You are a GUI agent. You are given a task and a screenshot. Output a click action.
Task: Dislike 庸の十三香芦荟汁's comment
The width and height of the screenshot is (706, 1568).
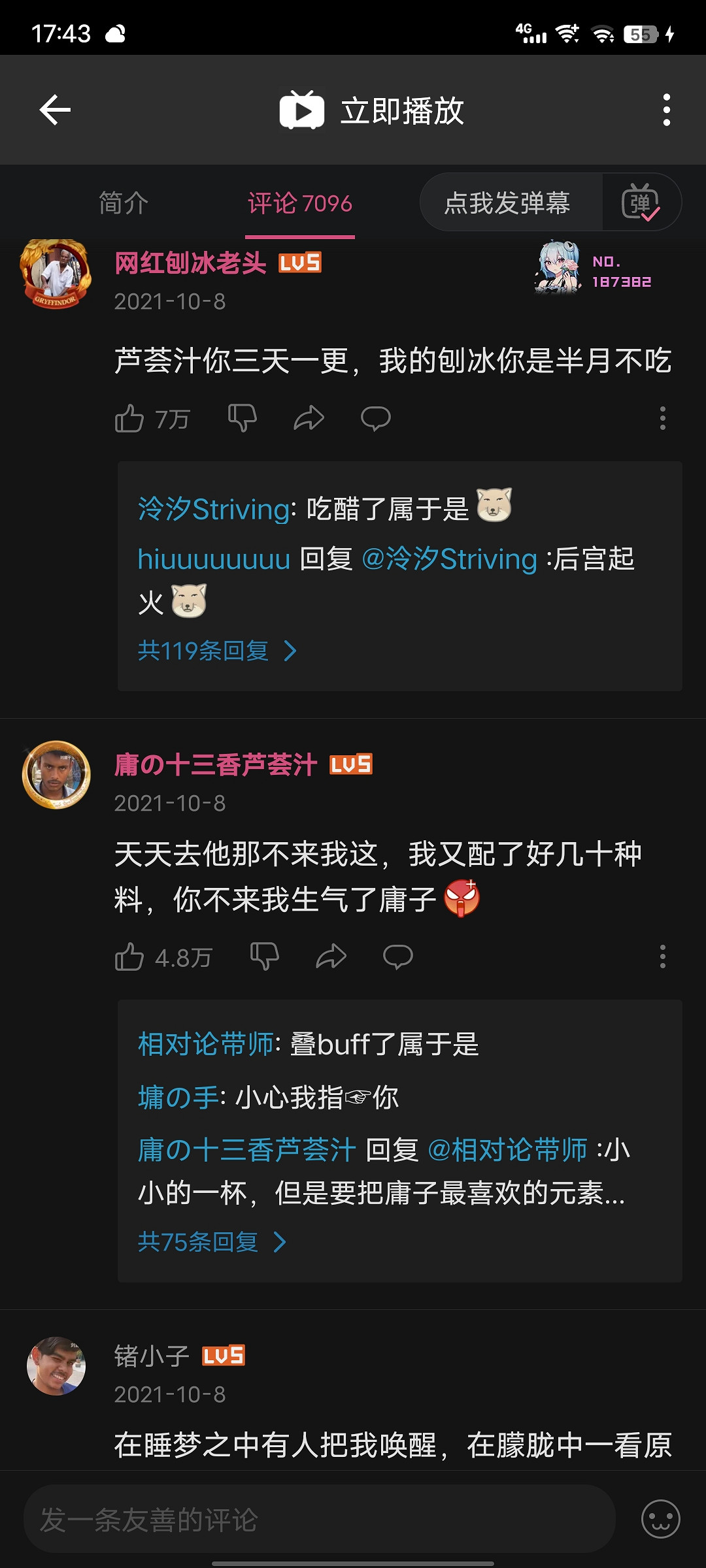pos(263,958)
